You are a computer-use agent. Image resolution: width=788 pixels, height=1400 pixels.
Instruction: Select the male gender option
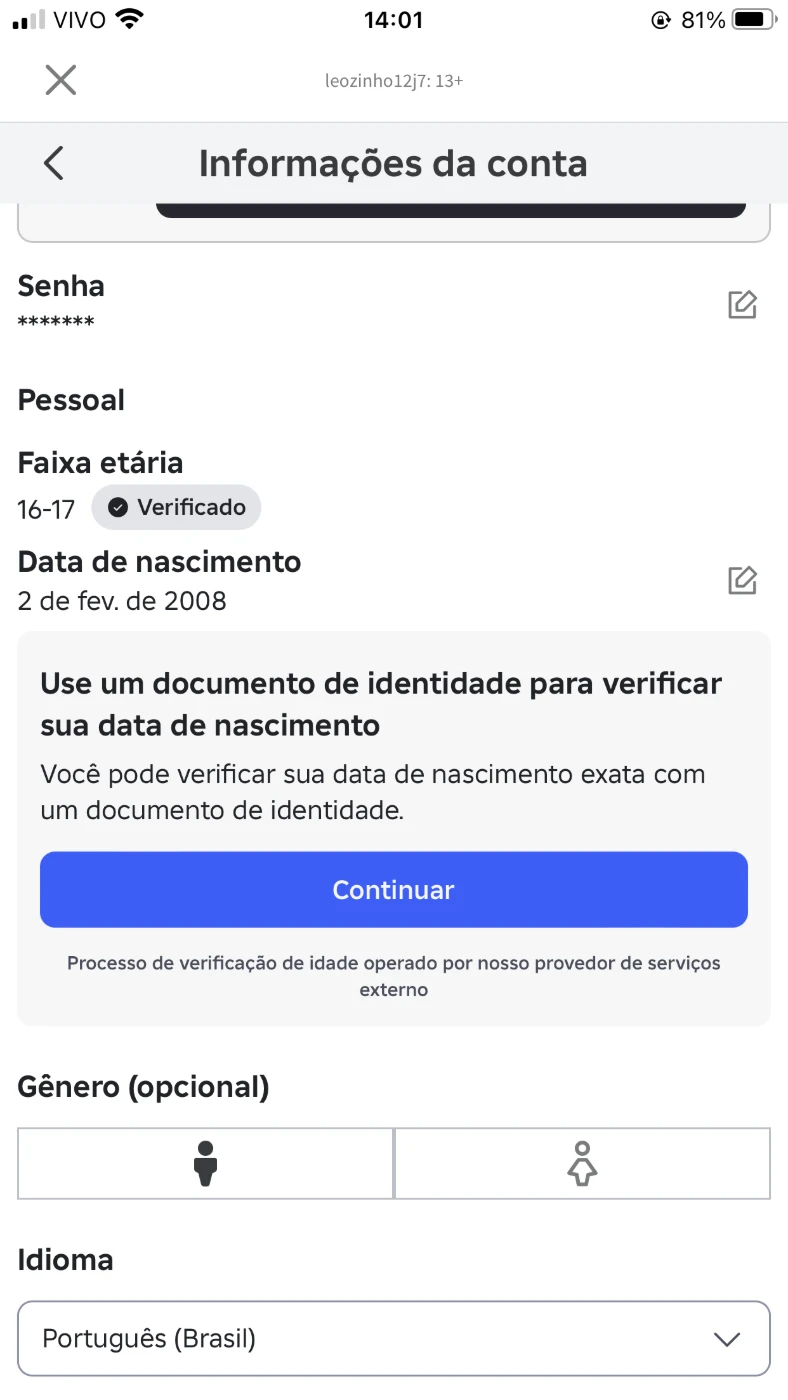(x=206, y=1163)
